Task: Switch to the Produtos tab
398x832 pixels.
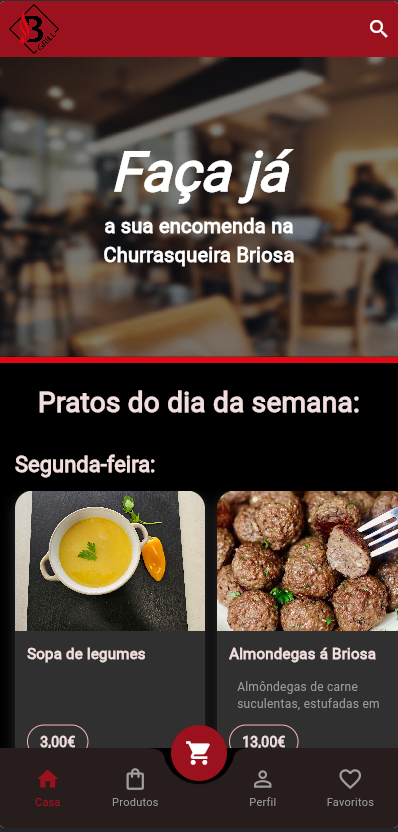Action: [135, 788]
